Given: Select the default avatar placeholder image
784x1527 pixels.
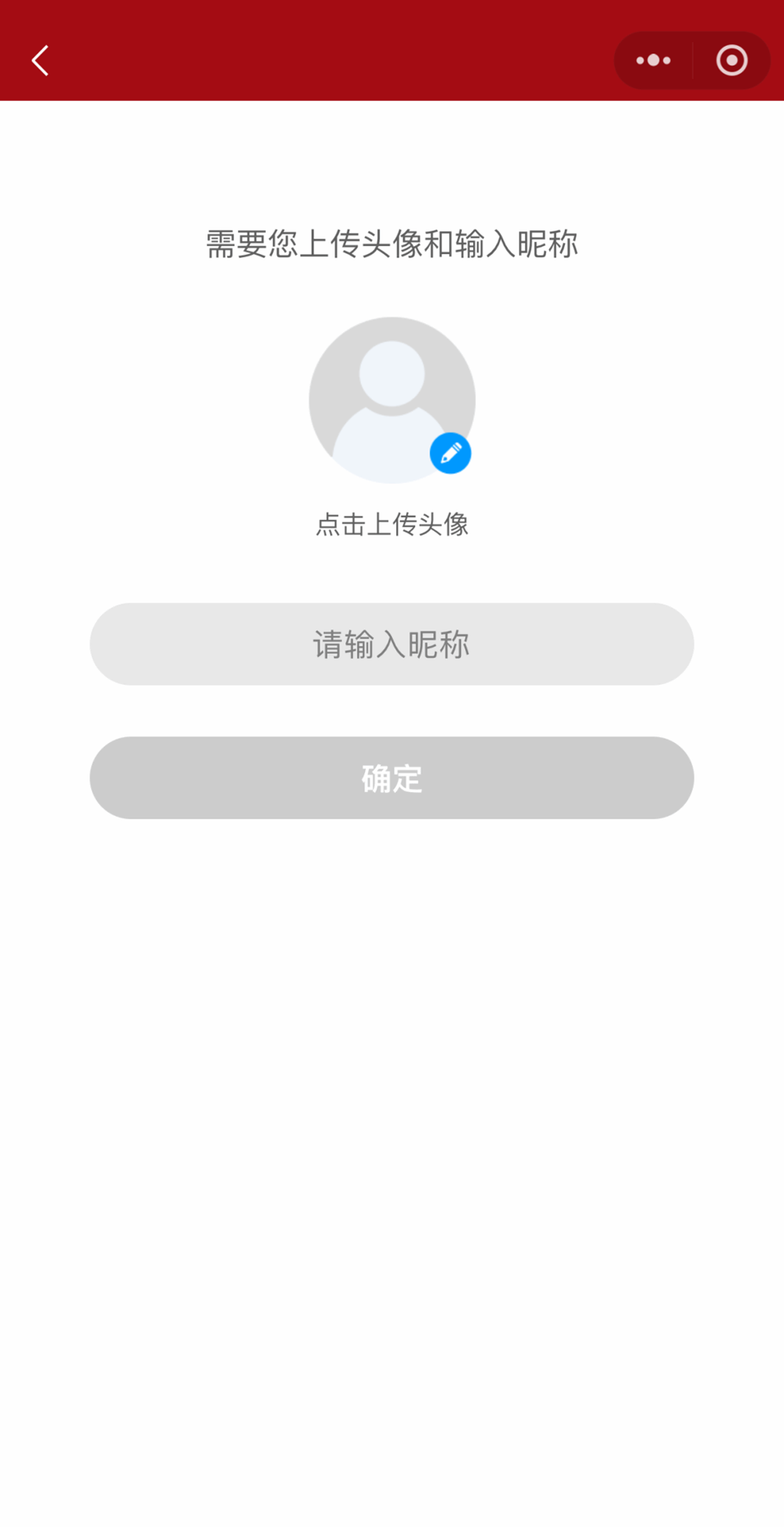Looking at the screenshot, I should click(x=392, y=399).
